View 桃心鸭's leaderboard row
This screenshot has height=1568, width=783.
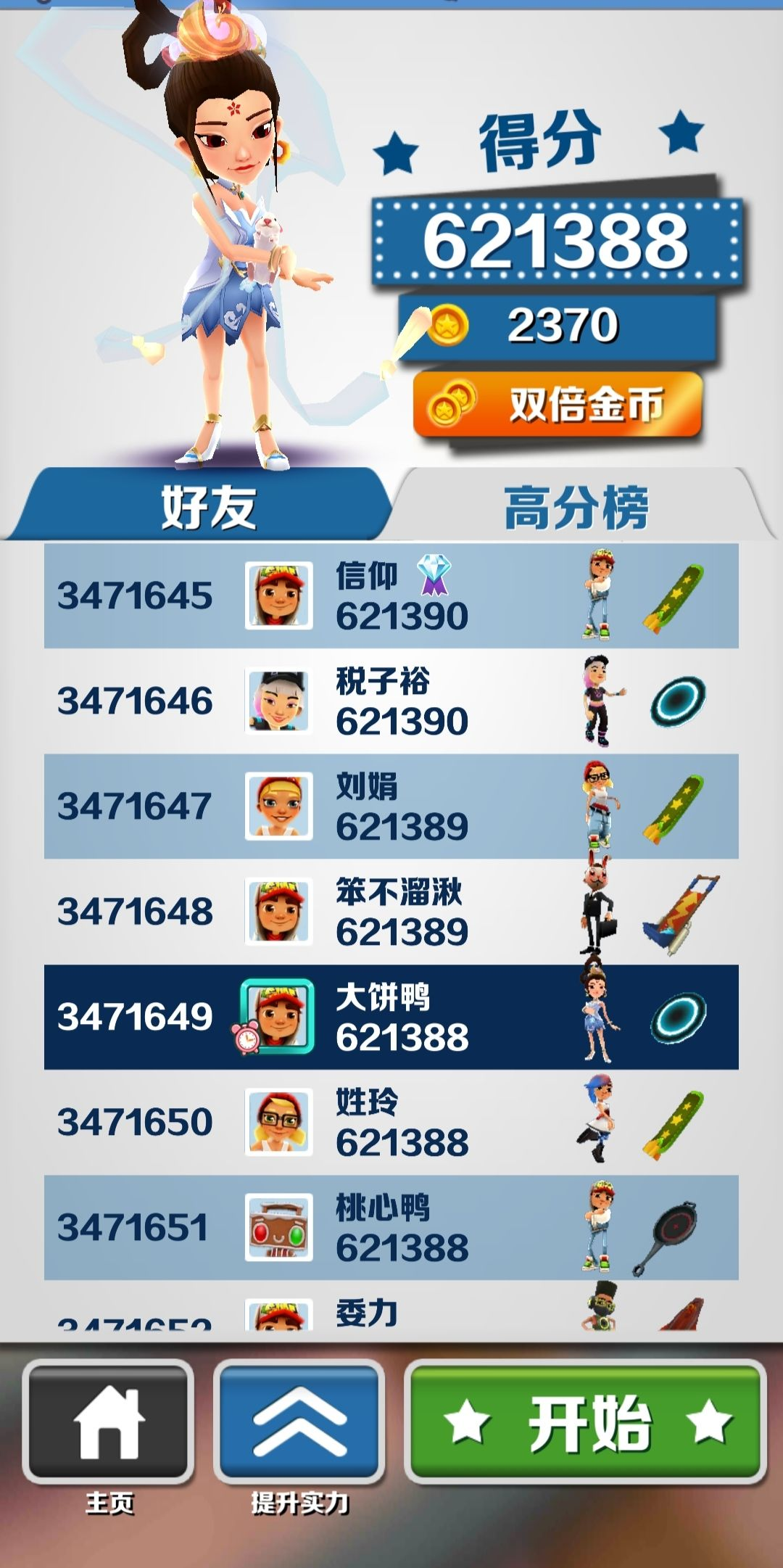point(391,1226)
